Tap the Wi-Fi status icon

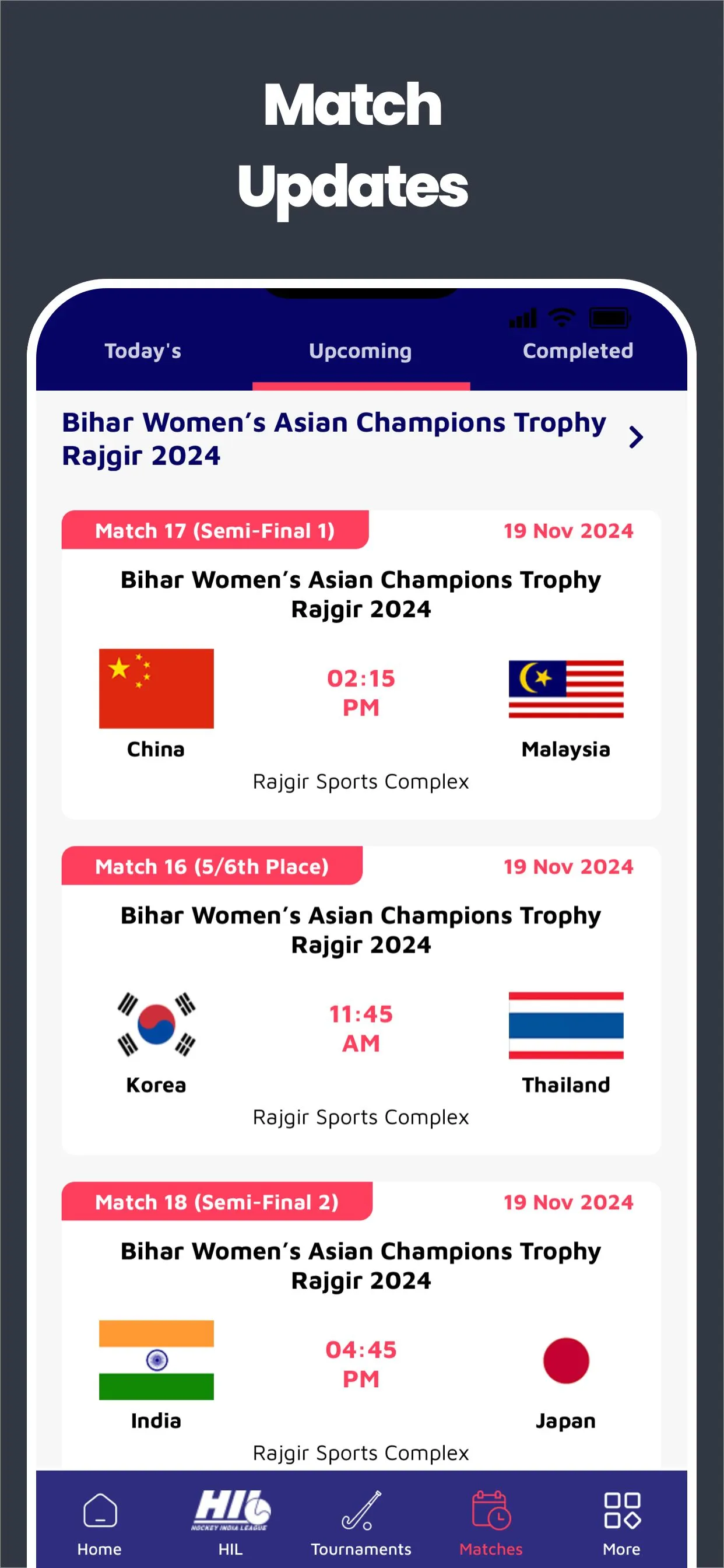pos(561,317)
